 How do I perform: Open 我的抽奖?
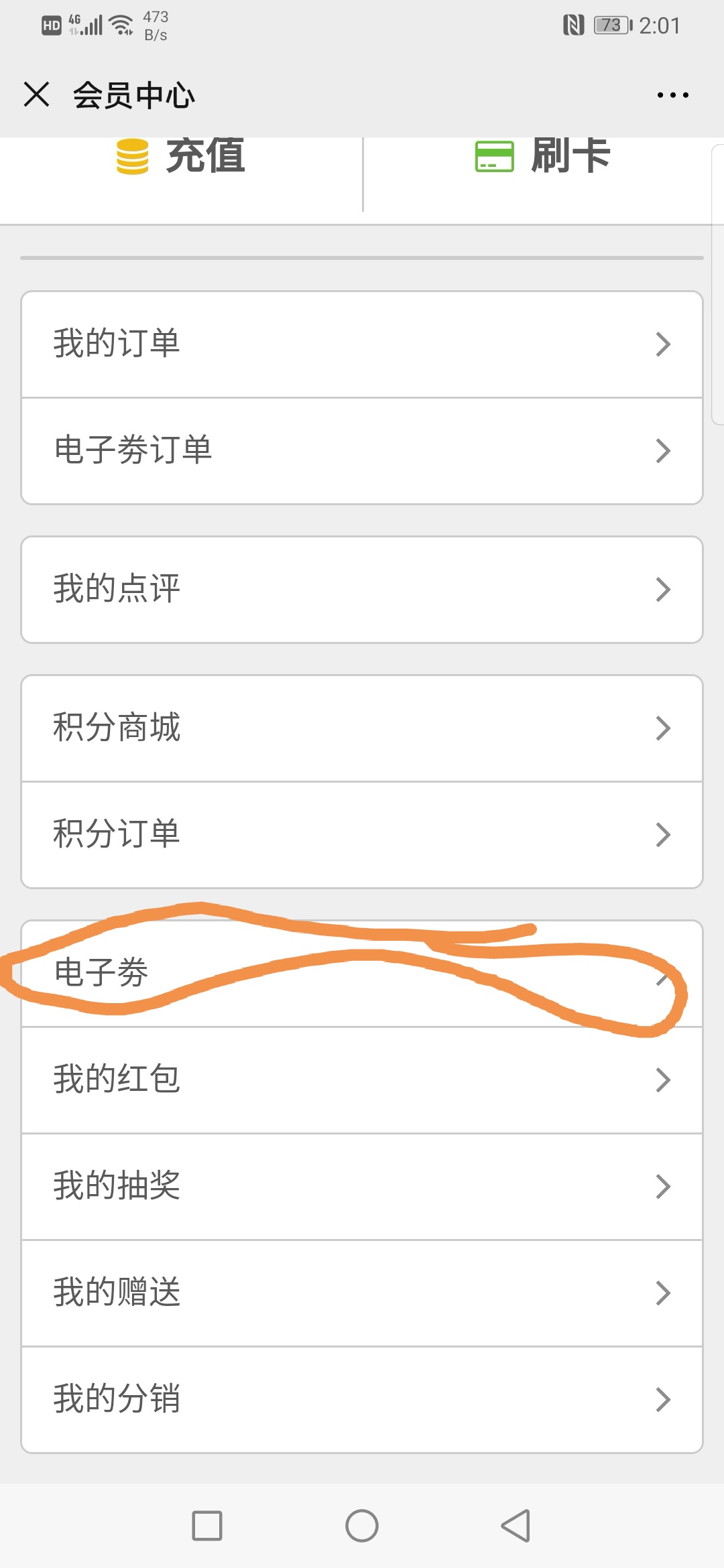tap(362, 1187)
